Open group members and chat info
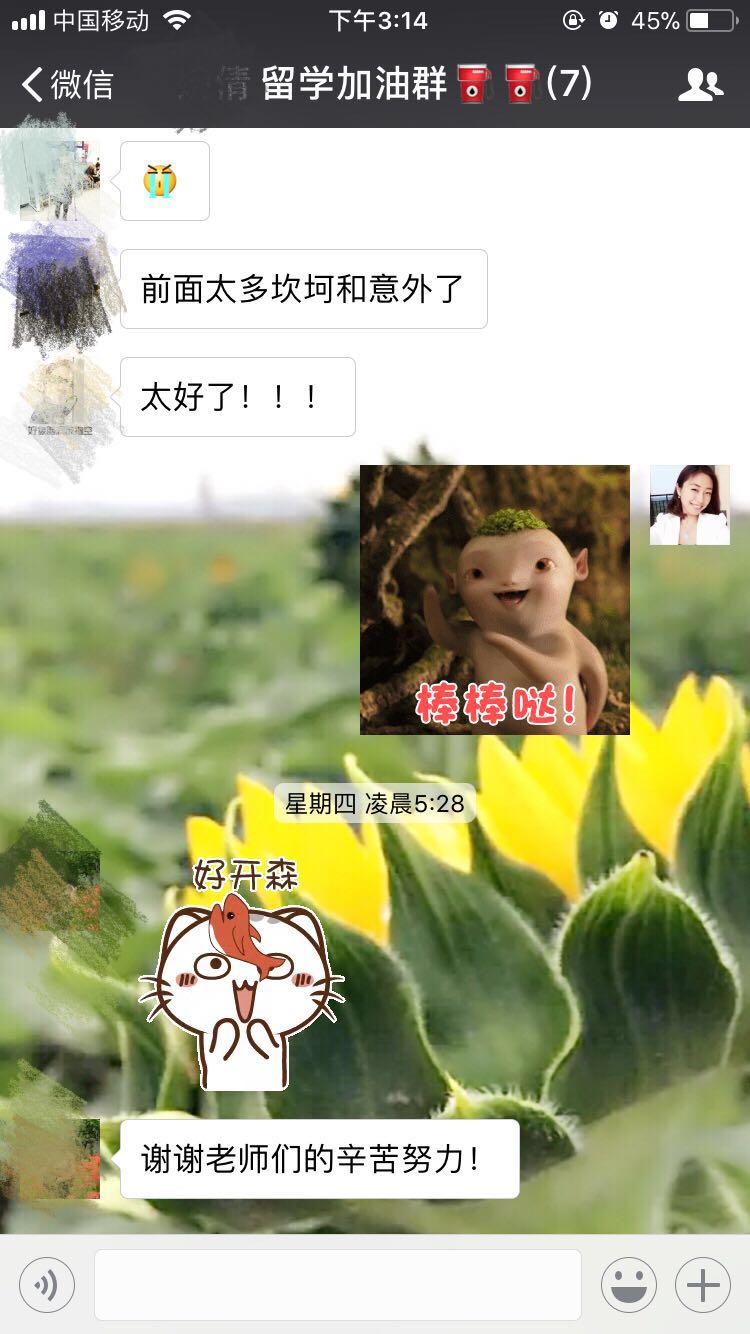Screen dimensions: 750x1334 click(x=699, y=85)
